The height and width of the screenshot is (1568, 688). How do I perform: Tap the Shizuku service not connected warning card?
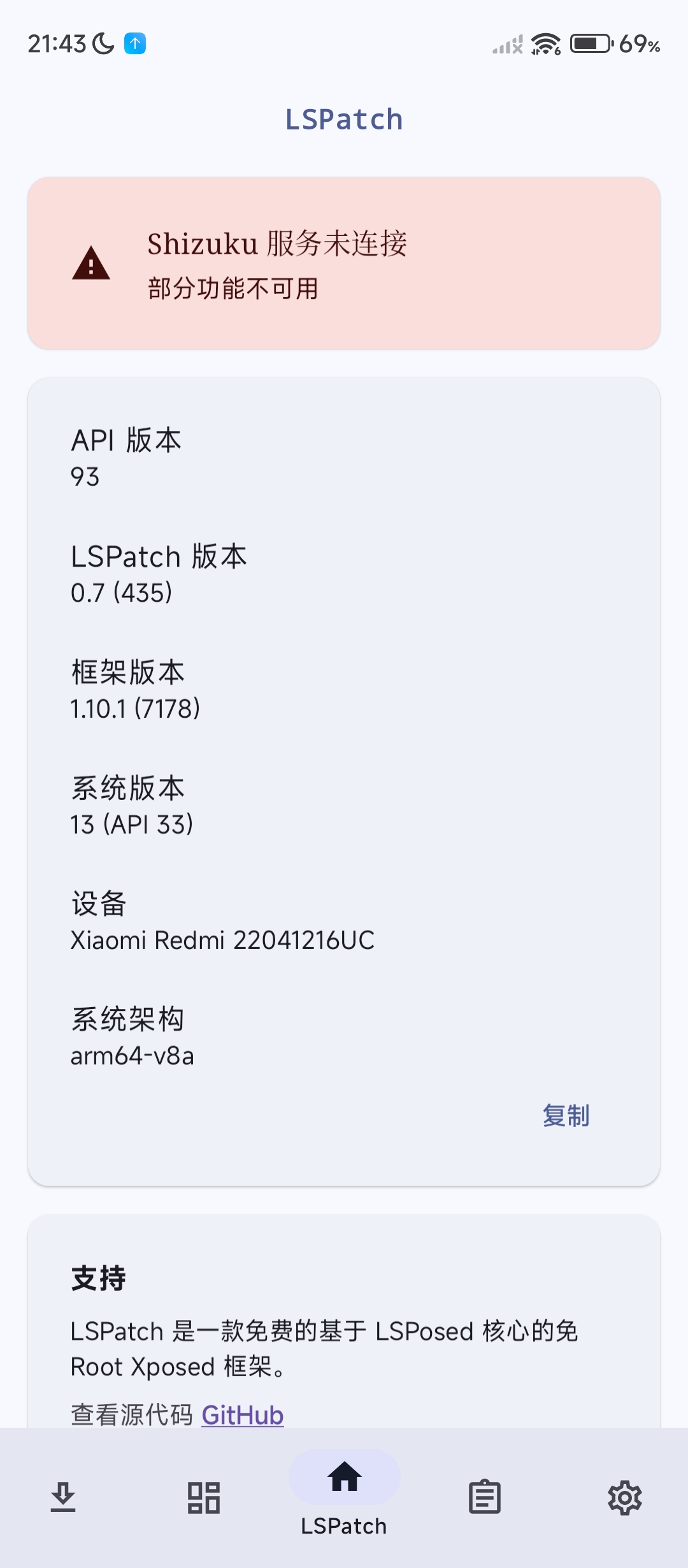coord(344,263)
